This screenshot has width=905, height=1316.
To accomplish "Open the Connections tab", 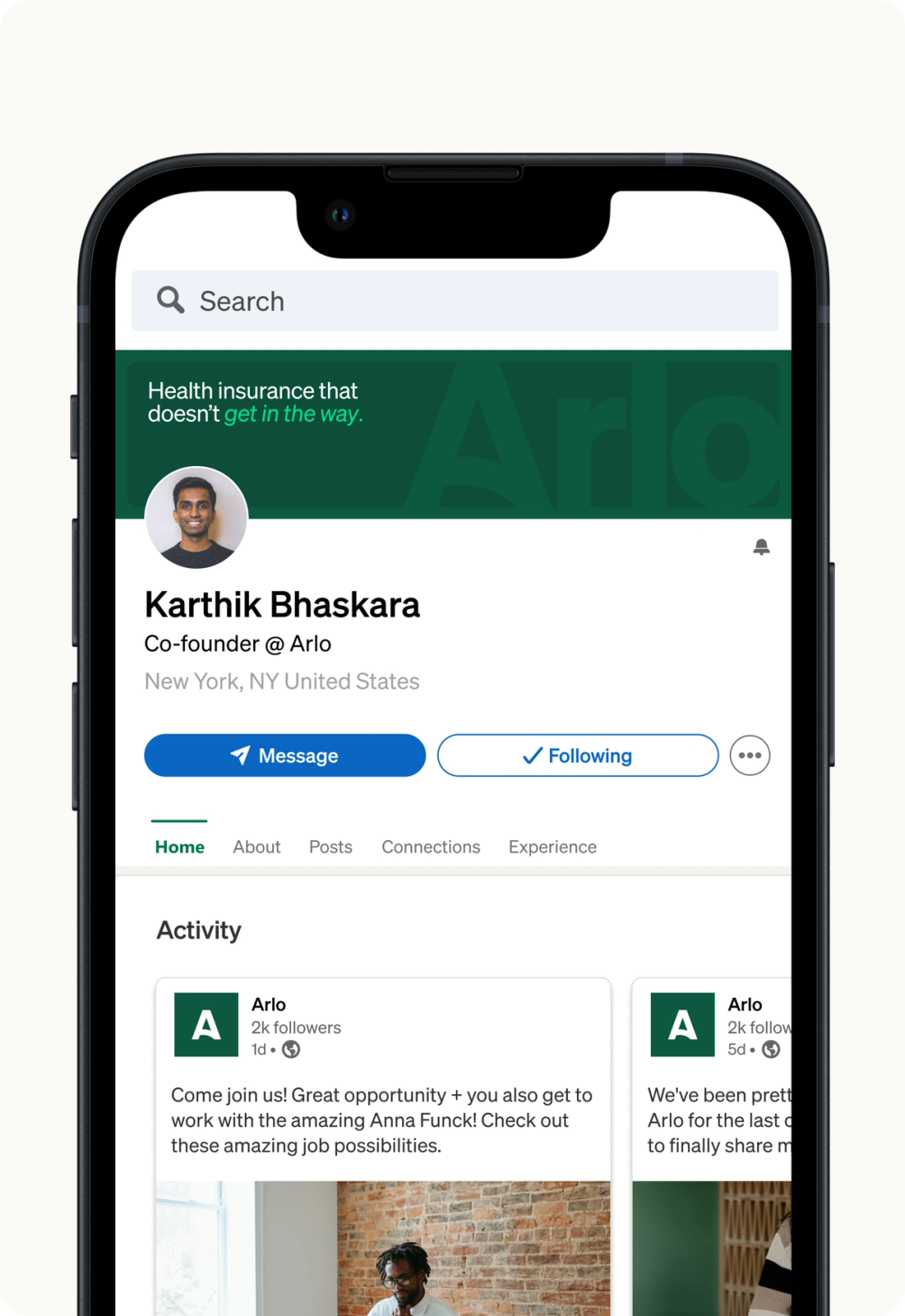I will click(x=431, y=847).
